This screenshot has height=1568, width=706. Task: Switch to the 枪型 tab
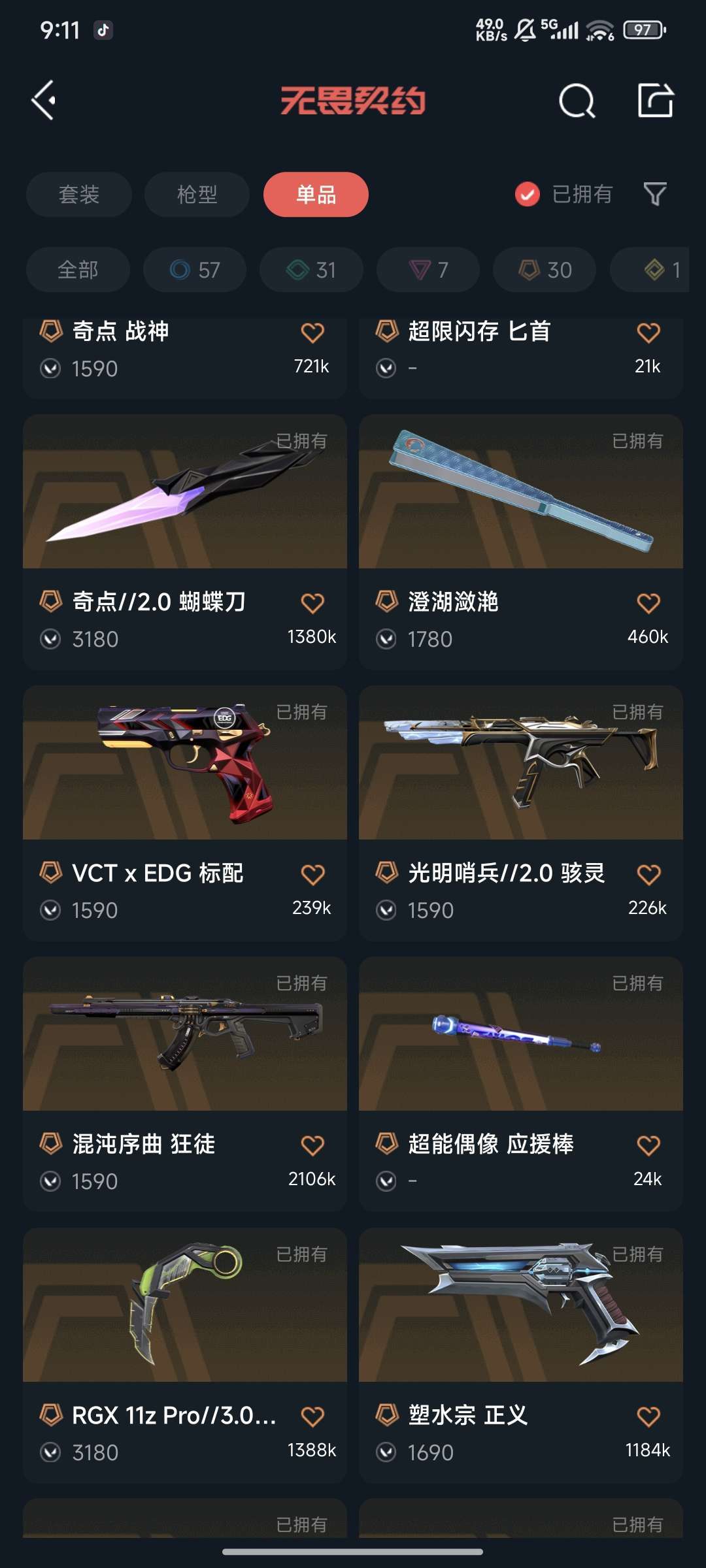point(197,194)
